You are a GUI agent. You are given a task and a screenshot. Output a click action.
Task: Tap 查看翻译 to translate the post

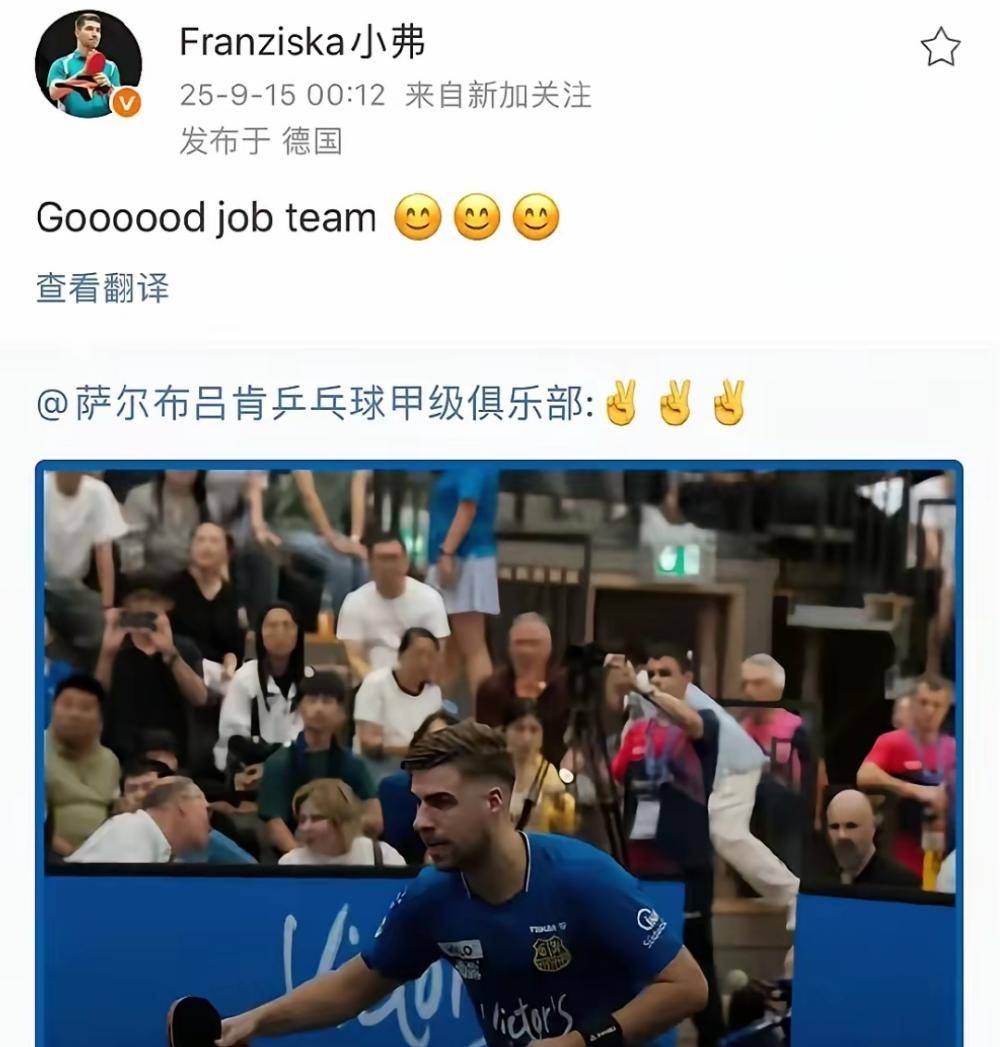pyautogui.click(x=102, y=288)
